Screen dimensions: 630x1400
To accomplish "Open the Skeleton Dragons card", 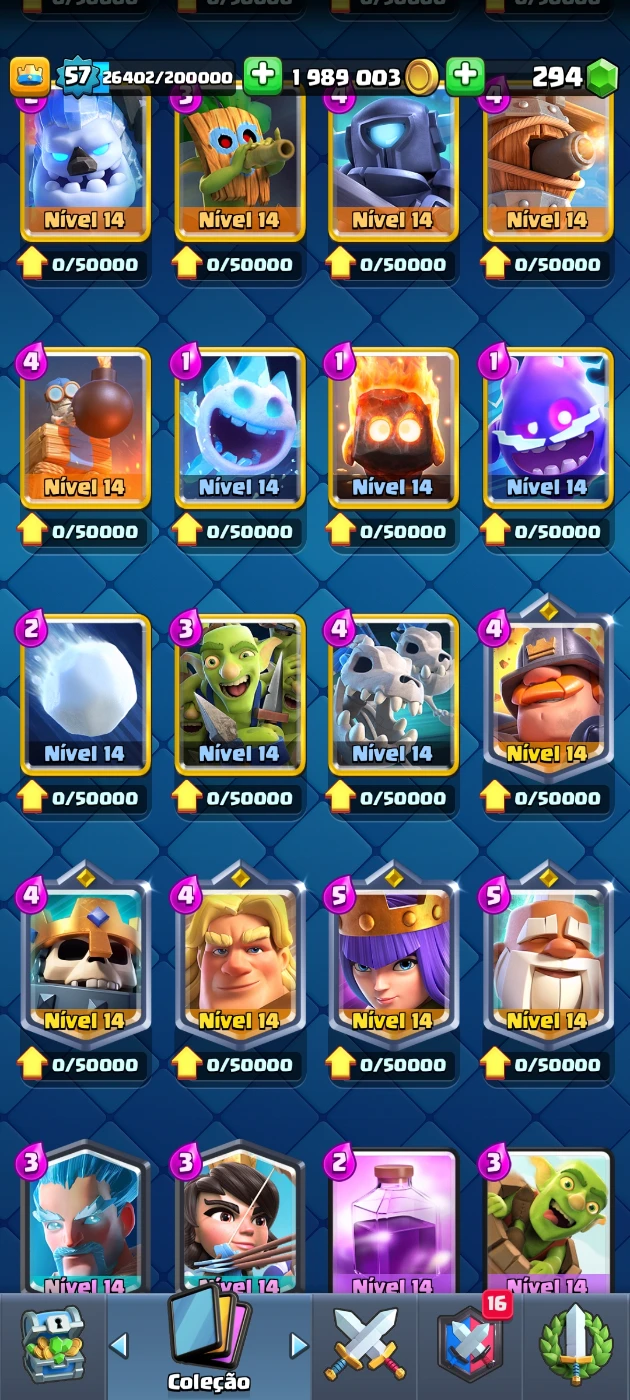I will [393, 695].
